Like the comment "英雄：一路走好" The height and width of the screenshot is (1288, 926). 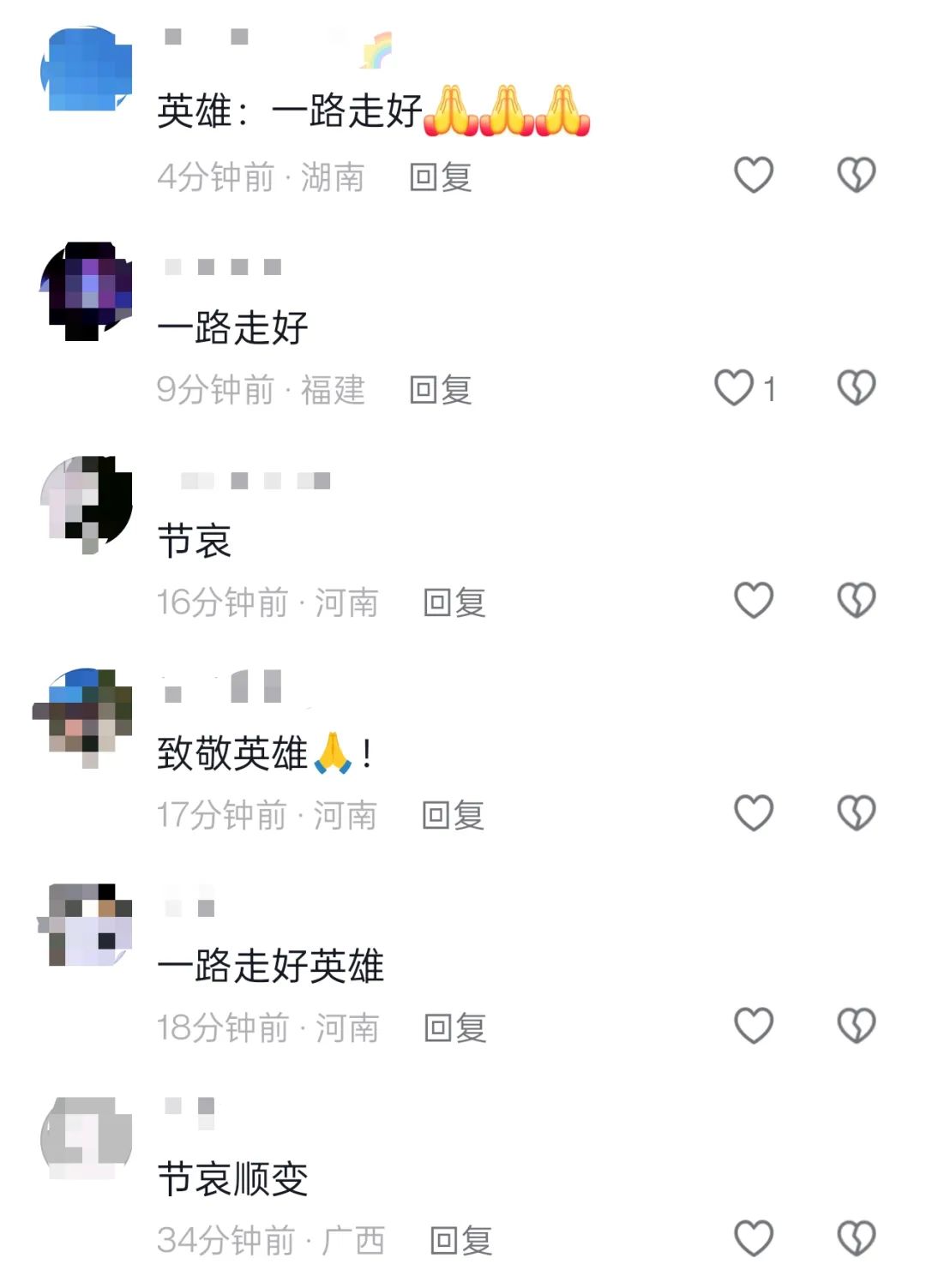[x=753, y=175]
